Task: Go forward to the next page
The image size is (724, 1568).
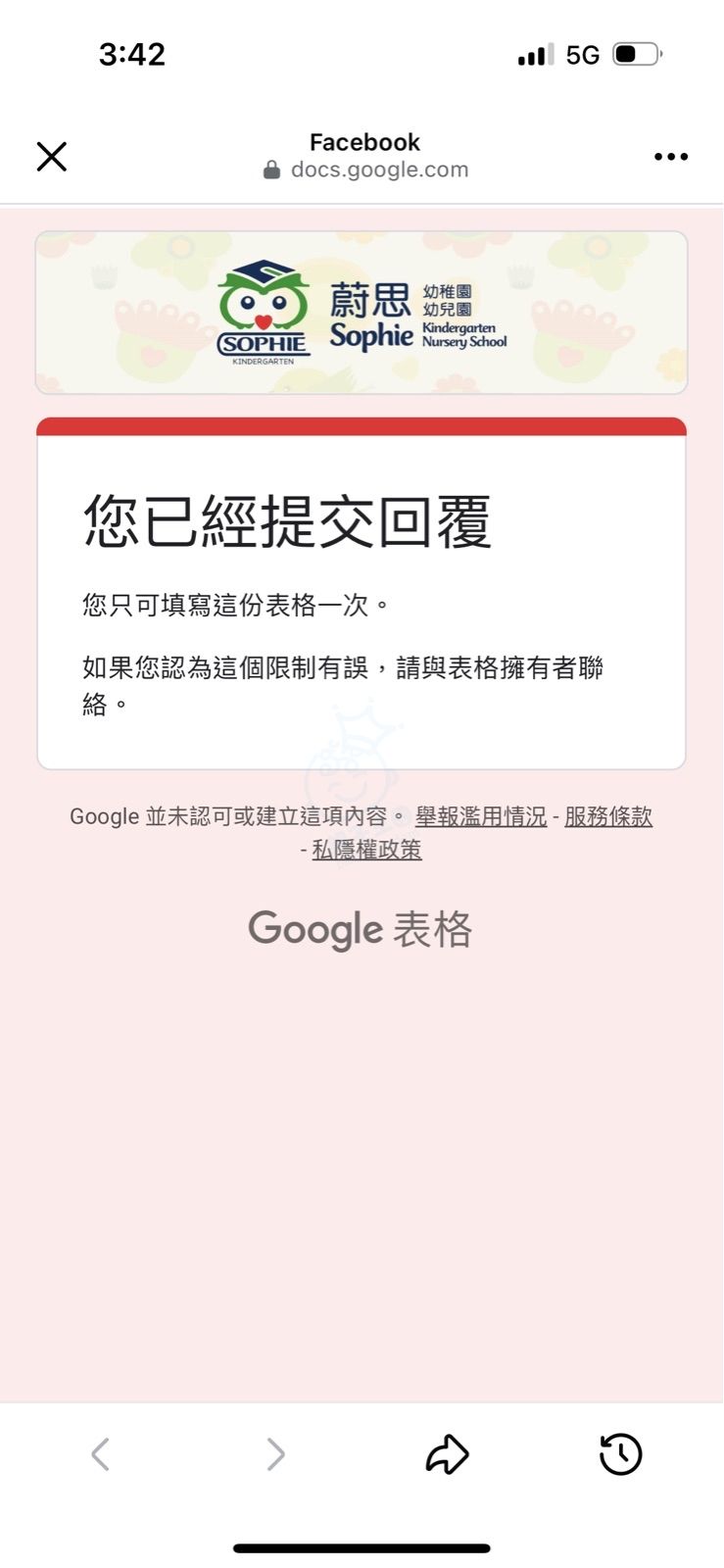Action: 275,1454
